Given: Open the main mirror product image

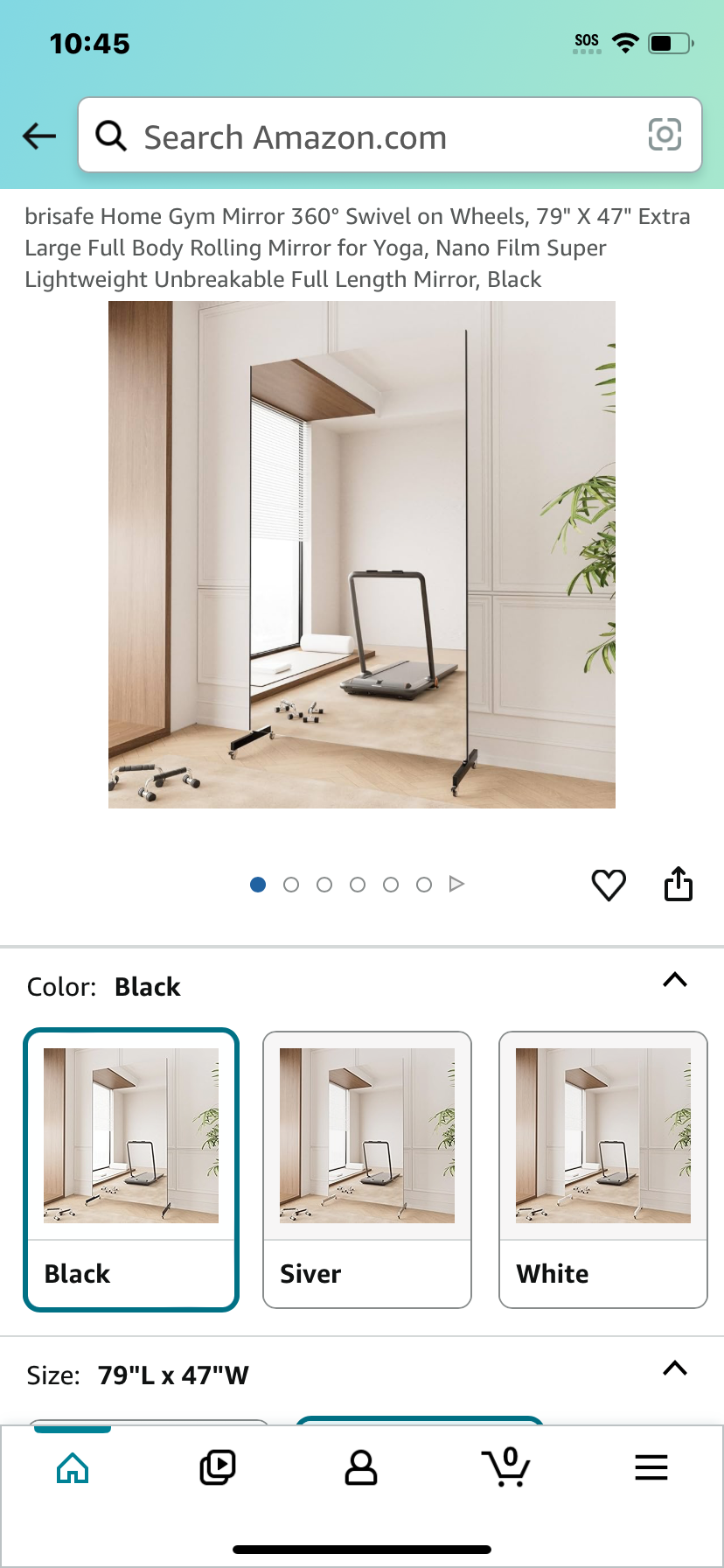Looking at the screenshot, I should coord(362,555).
